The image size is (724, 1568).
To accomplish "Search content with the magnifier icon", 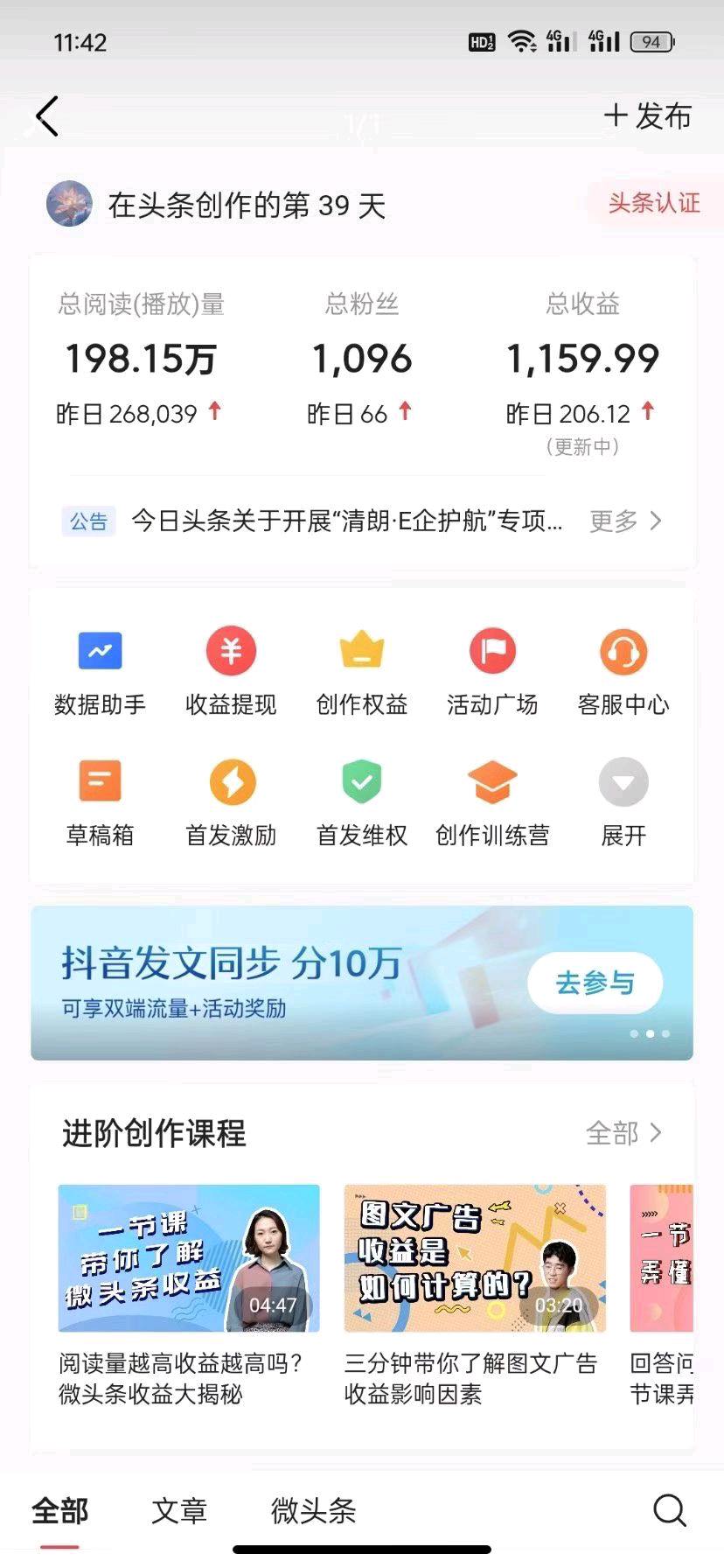I will pos(670,1510).
